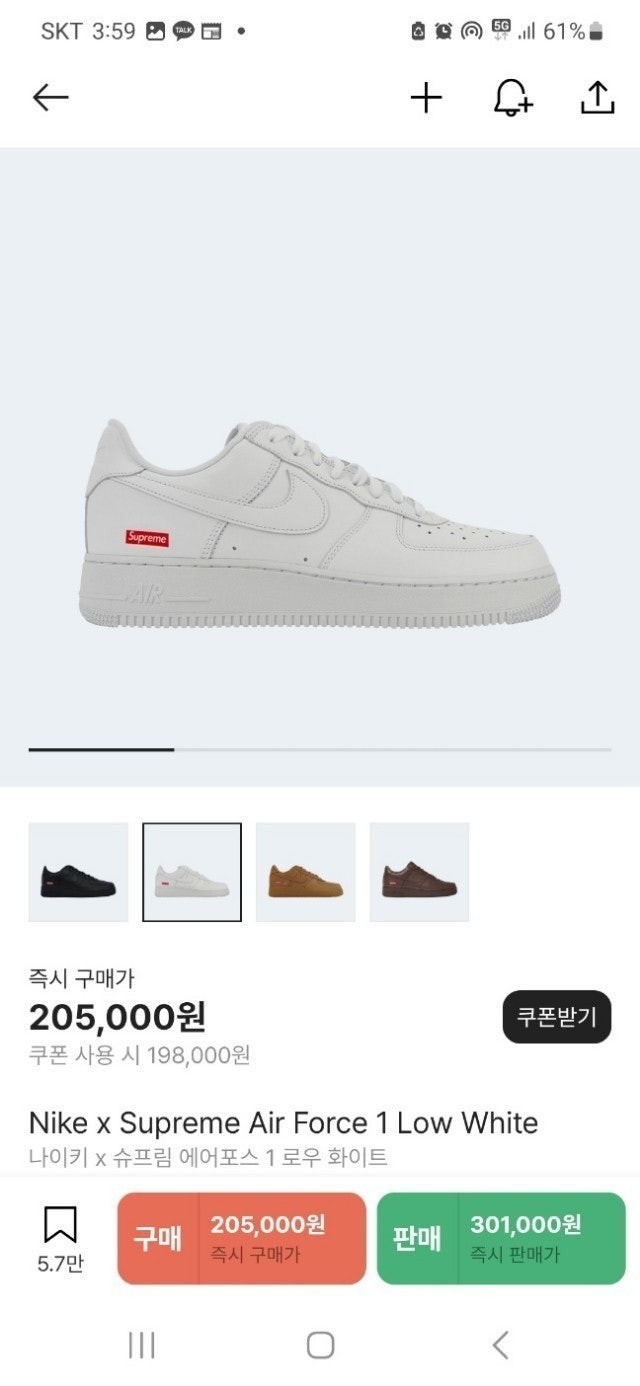Screen dimensions: 640x1386
Task: Tap the green 판매 sell button
Action: 500,1238
